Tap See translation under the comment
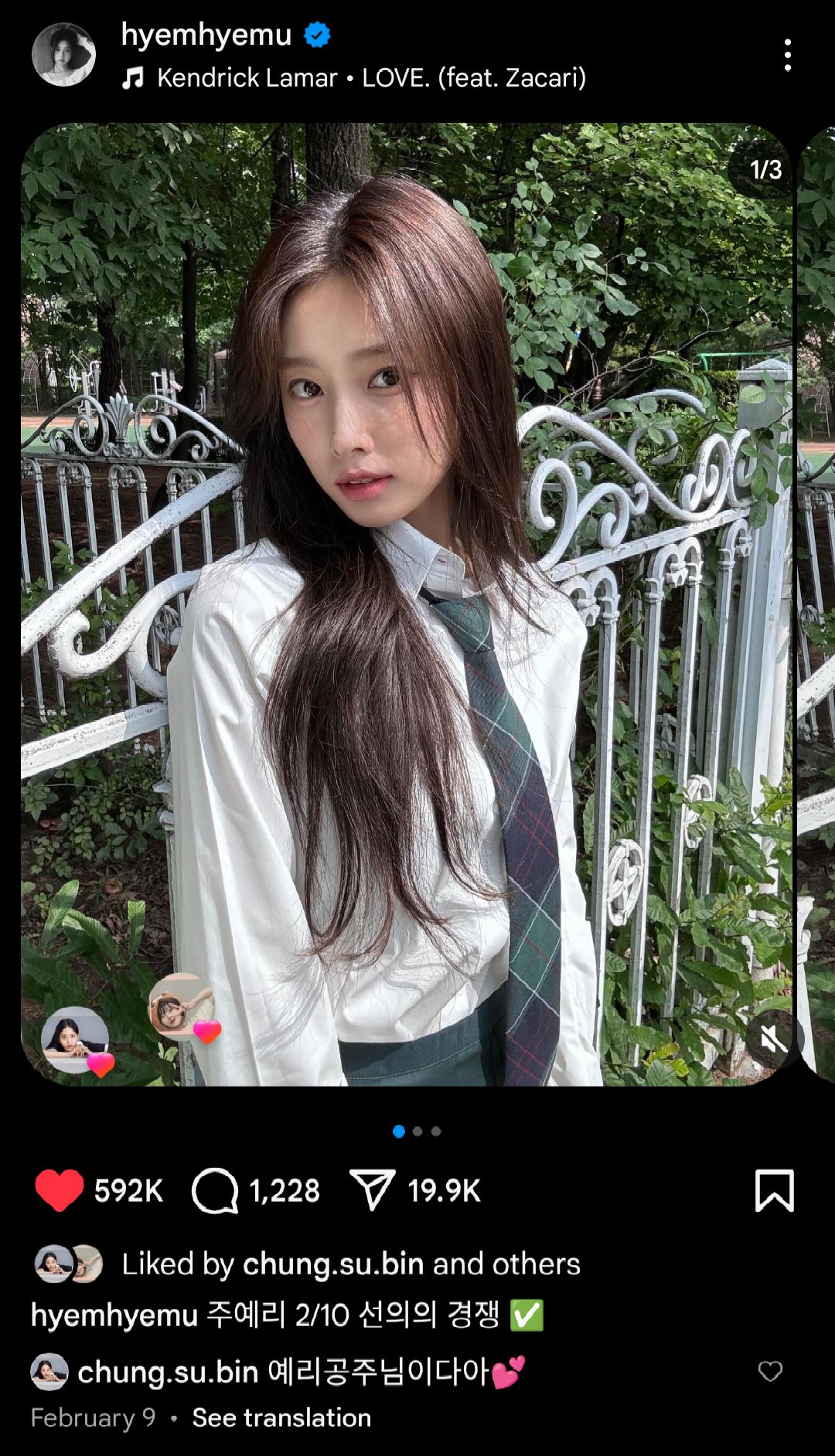The height and width of the screenshot is (1456, 835). click(281, 1417)
